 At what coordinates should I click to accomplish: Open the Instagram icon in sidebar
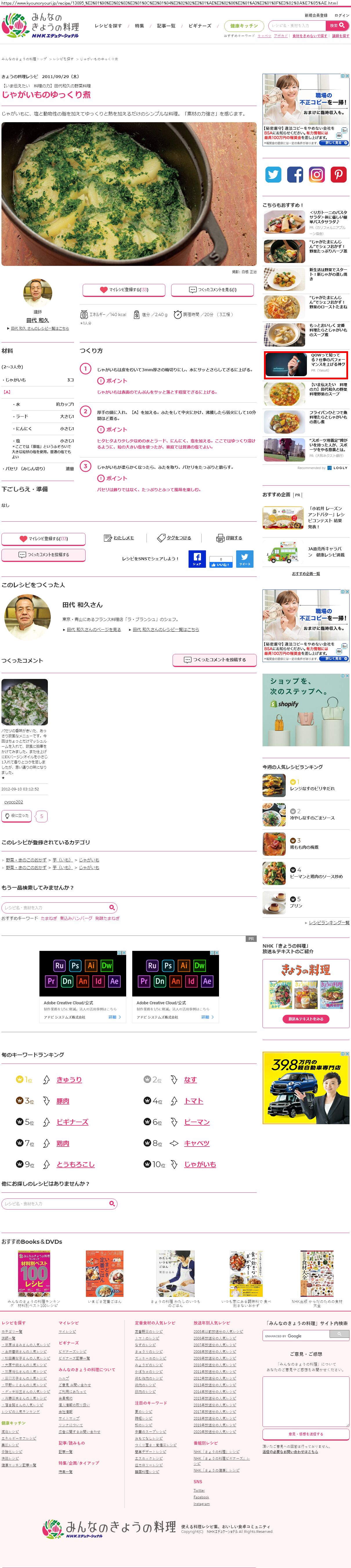(x=316, y=175)
